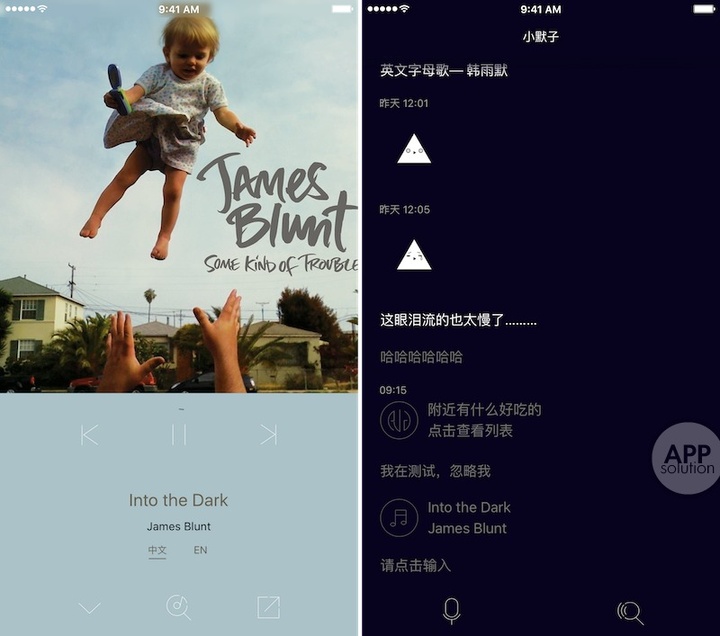Open the disc search icon in player
This screenshot has height=636, width=720.
point(178,607)
